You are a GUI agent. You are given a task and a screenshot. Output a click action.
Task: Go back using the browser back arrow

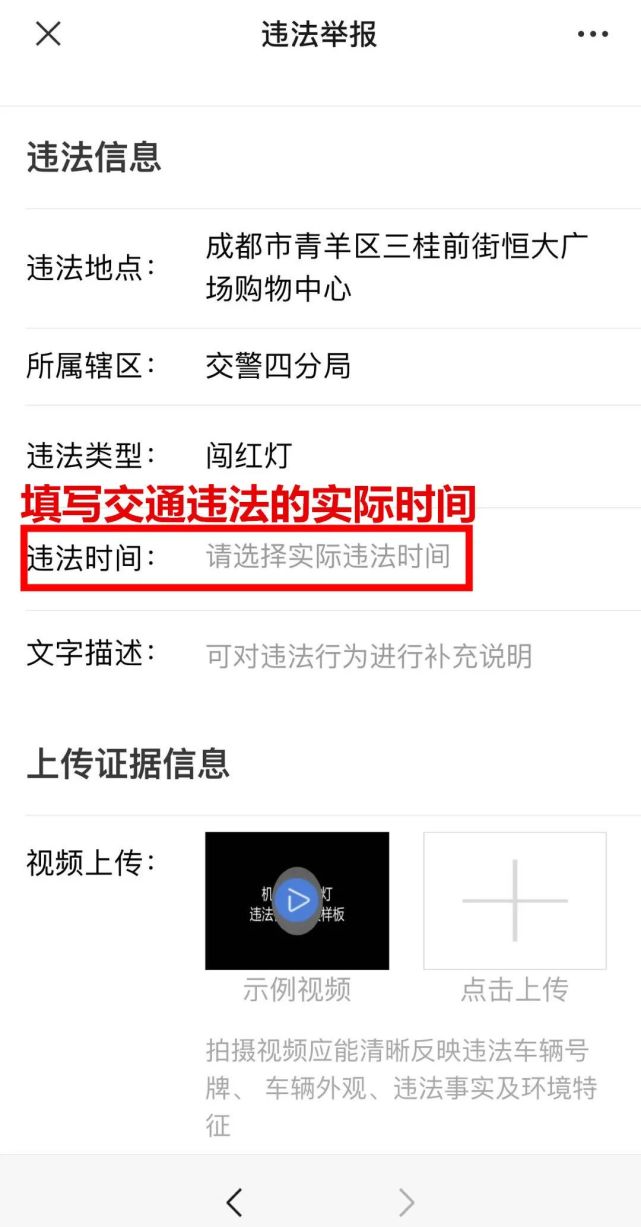234,1201
